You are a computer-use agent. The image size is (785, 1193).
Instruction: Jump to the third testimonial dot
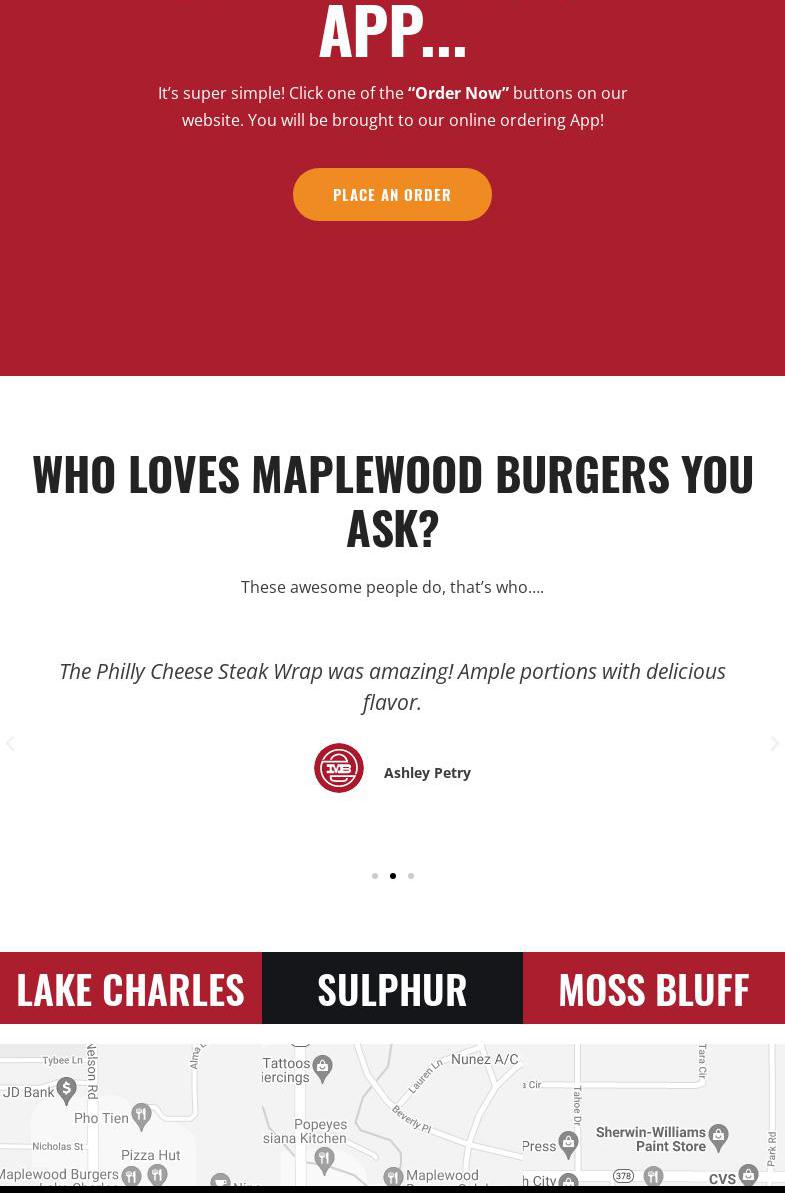[411, 876]
